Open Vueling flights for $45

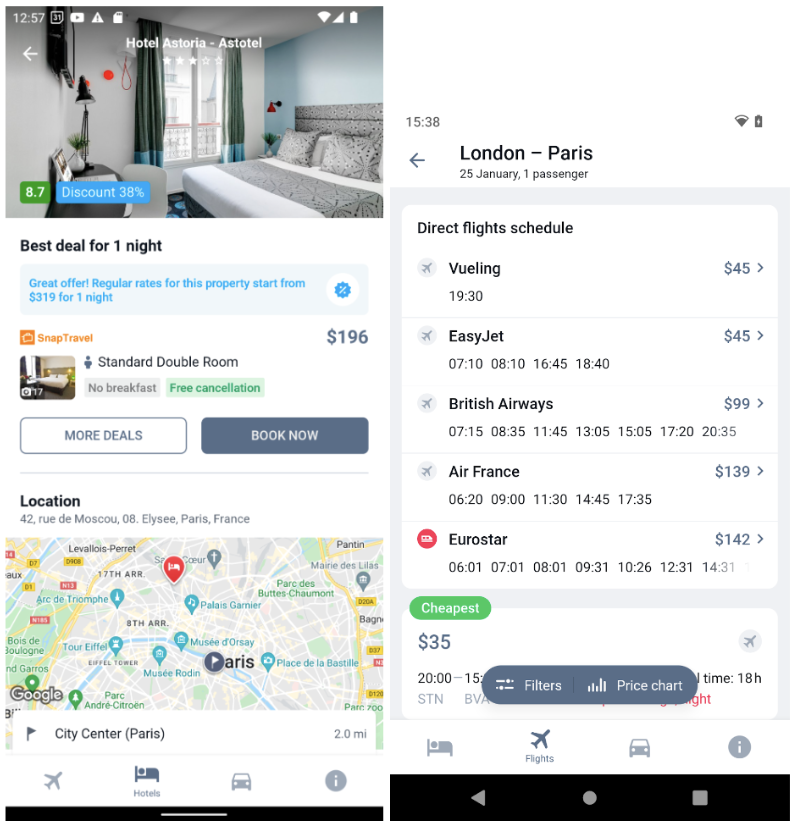point(589,282)
